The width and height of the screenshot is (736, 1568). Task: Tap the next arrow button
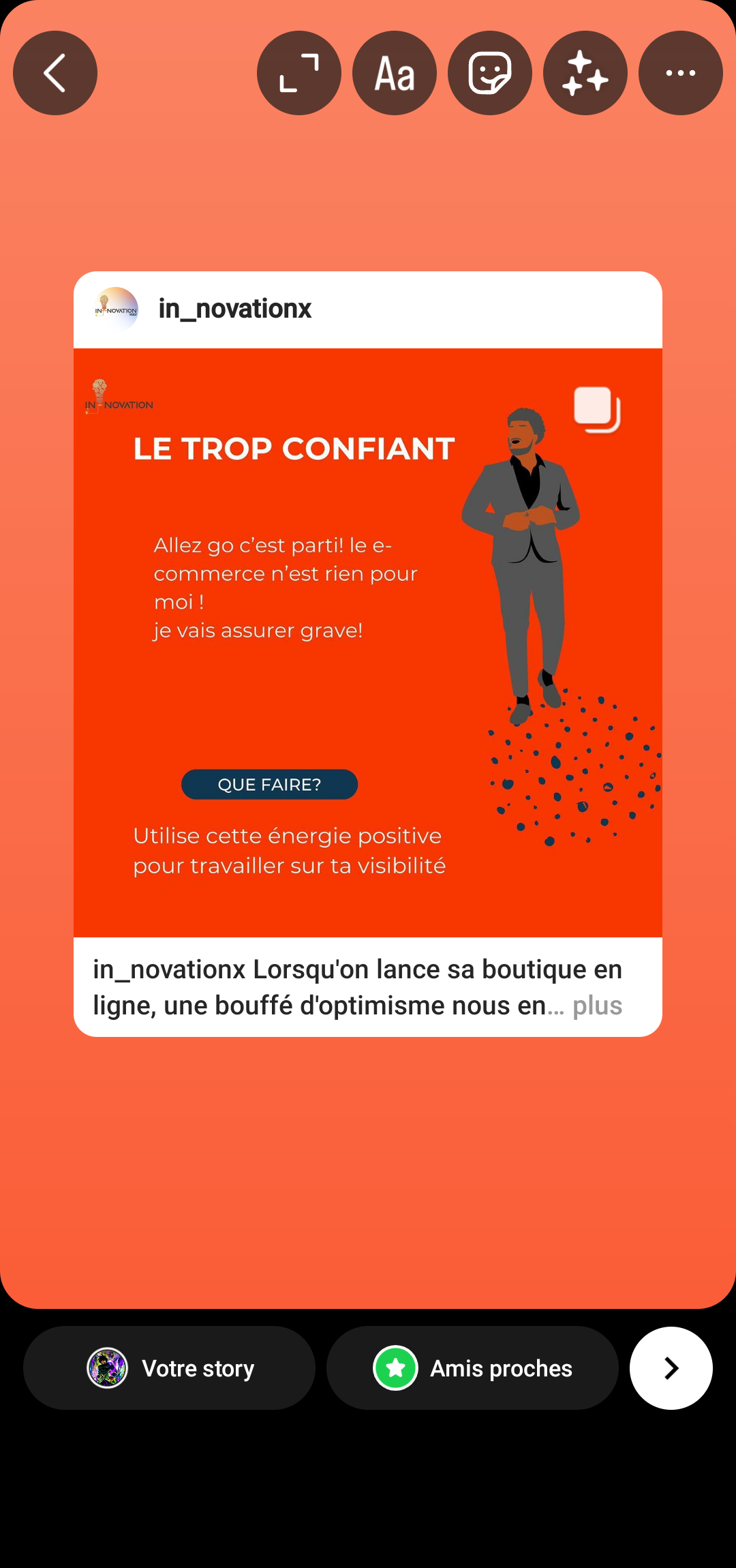pyautogui.click(x=671, y=1368)
